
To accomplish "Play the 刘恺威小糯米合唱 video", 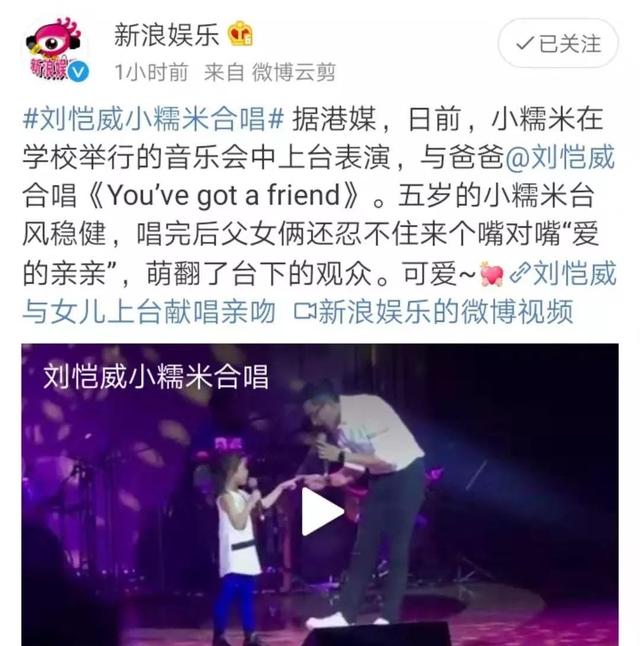I will click(x=322, y=512).
